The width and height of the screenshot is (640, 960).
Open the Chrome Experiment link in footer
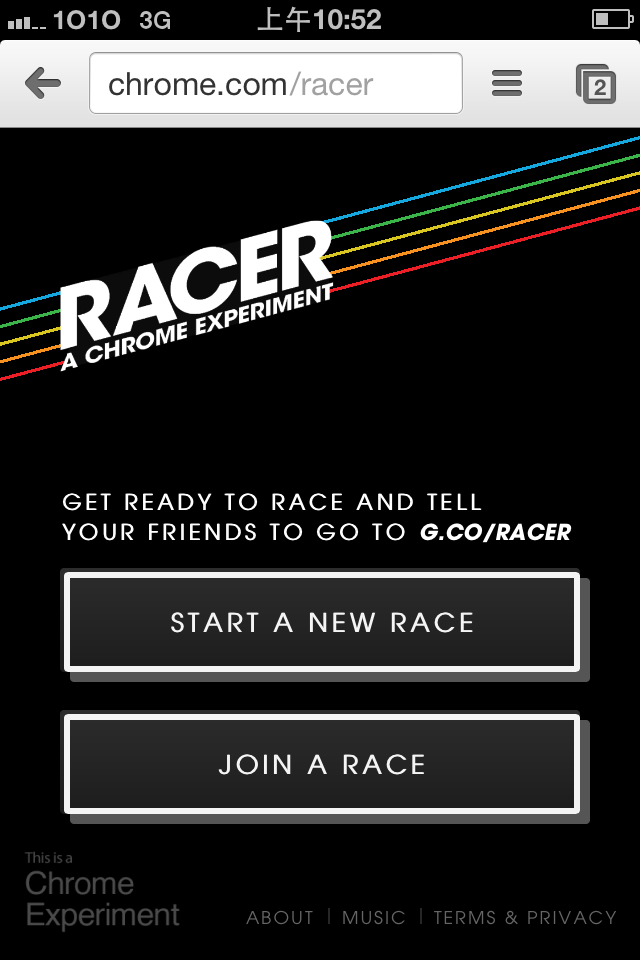pos(100,898)
